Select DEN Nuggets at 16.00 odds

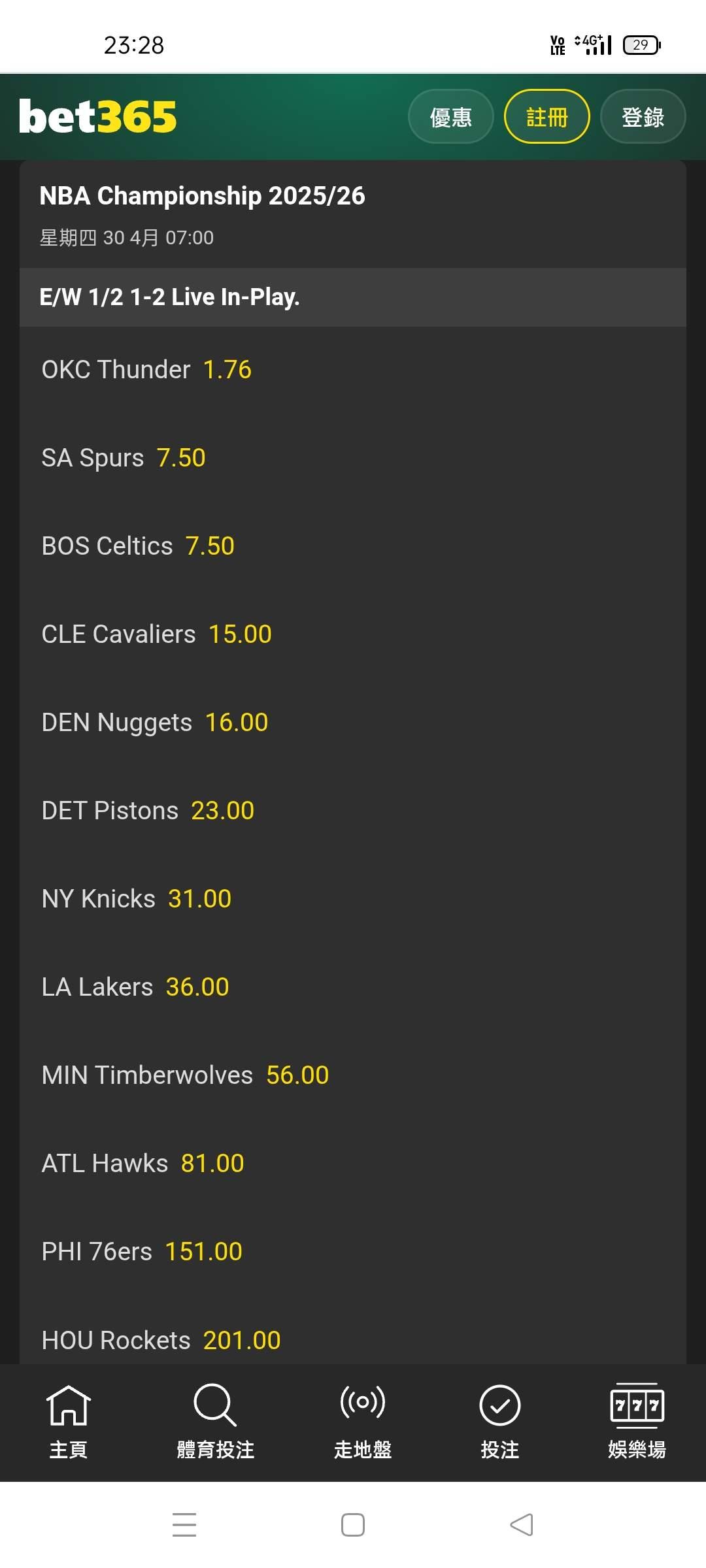(x=155, y=723)
